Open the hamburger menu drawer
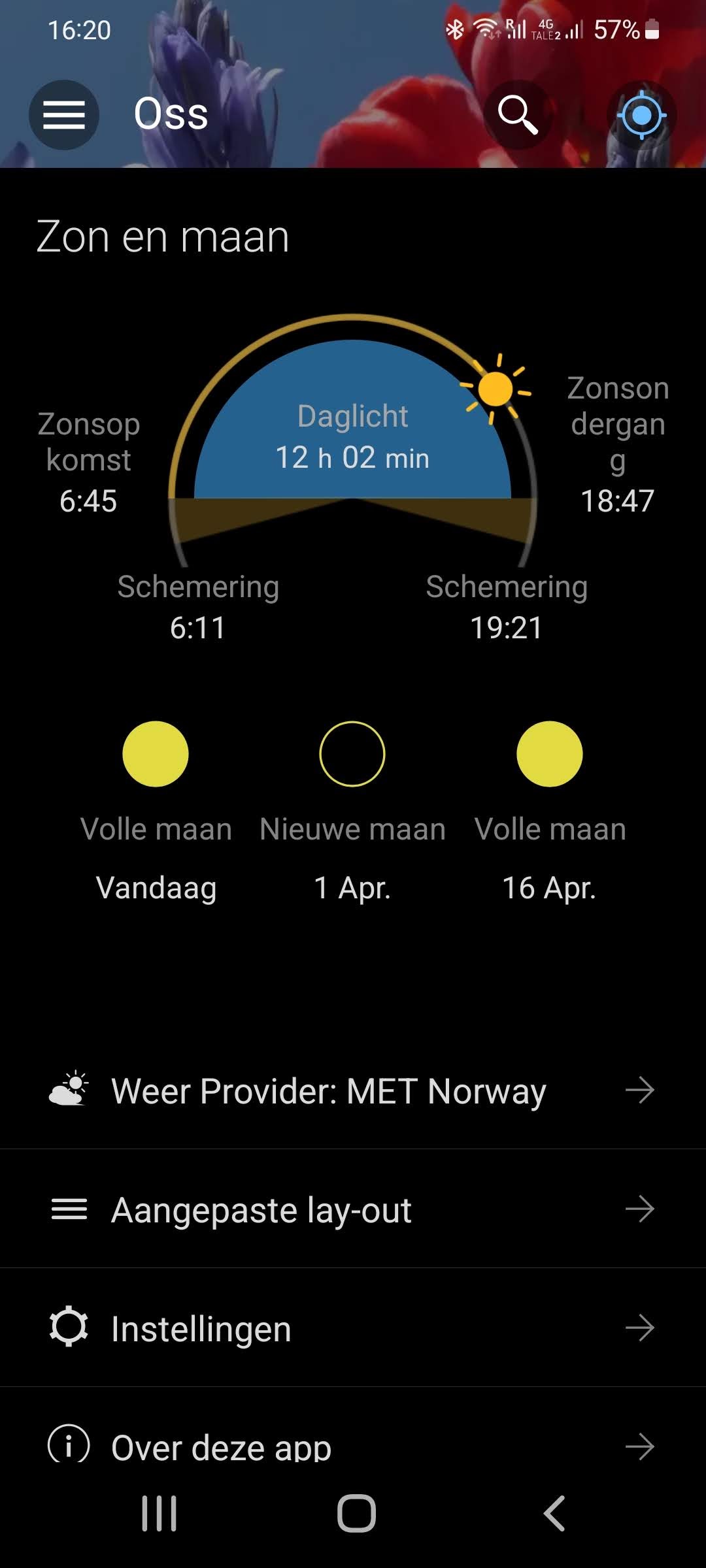Image resolution: width=706 pixels, height=1568 pixels. click(63, 115)
